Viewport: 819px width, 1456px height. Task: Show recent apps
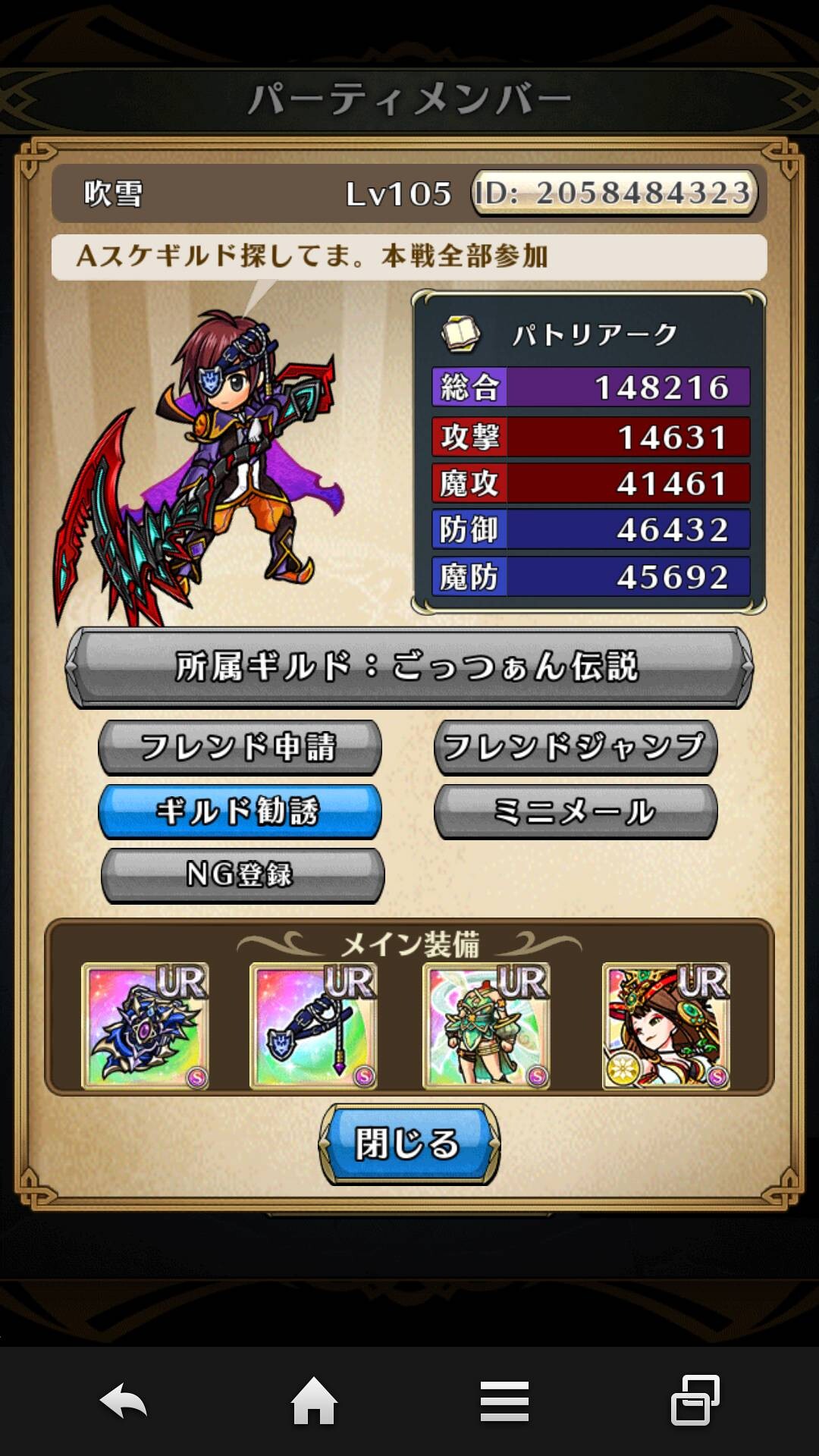point(695,1401)
